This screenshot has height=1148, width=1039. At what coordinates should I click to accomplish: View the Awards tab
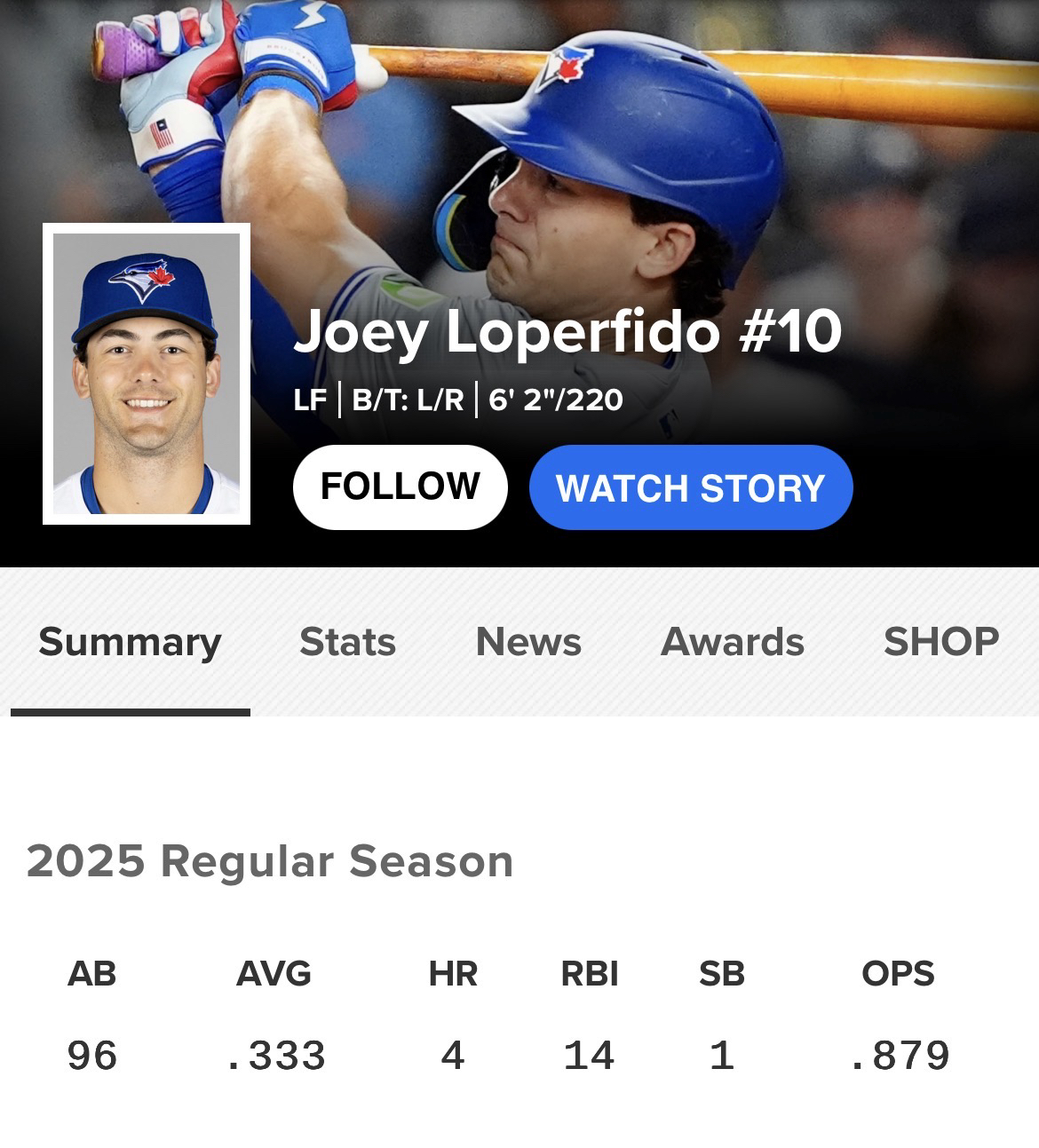tap(733, 642)
